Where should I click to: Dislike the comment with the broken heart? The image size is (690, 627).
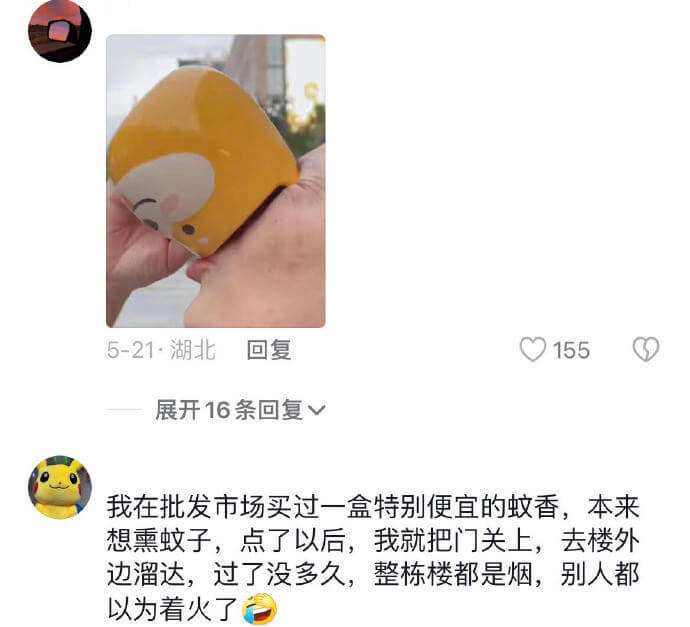click(x=646, y=350)
